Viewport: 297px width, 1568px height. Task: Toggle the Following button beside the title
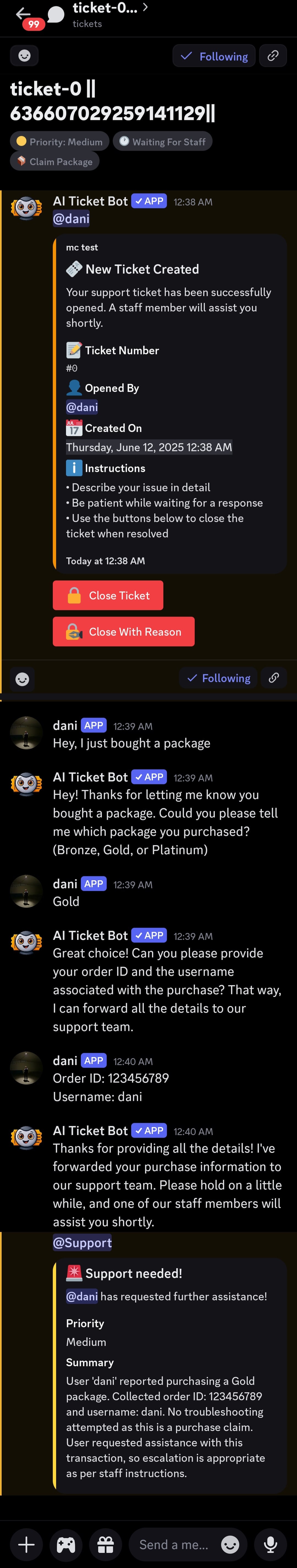(214, 56)
